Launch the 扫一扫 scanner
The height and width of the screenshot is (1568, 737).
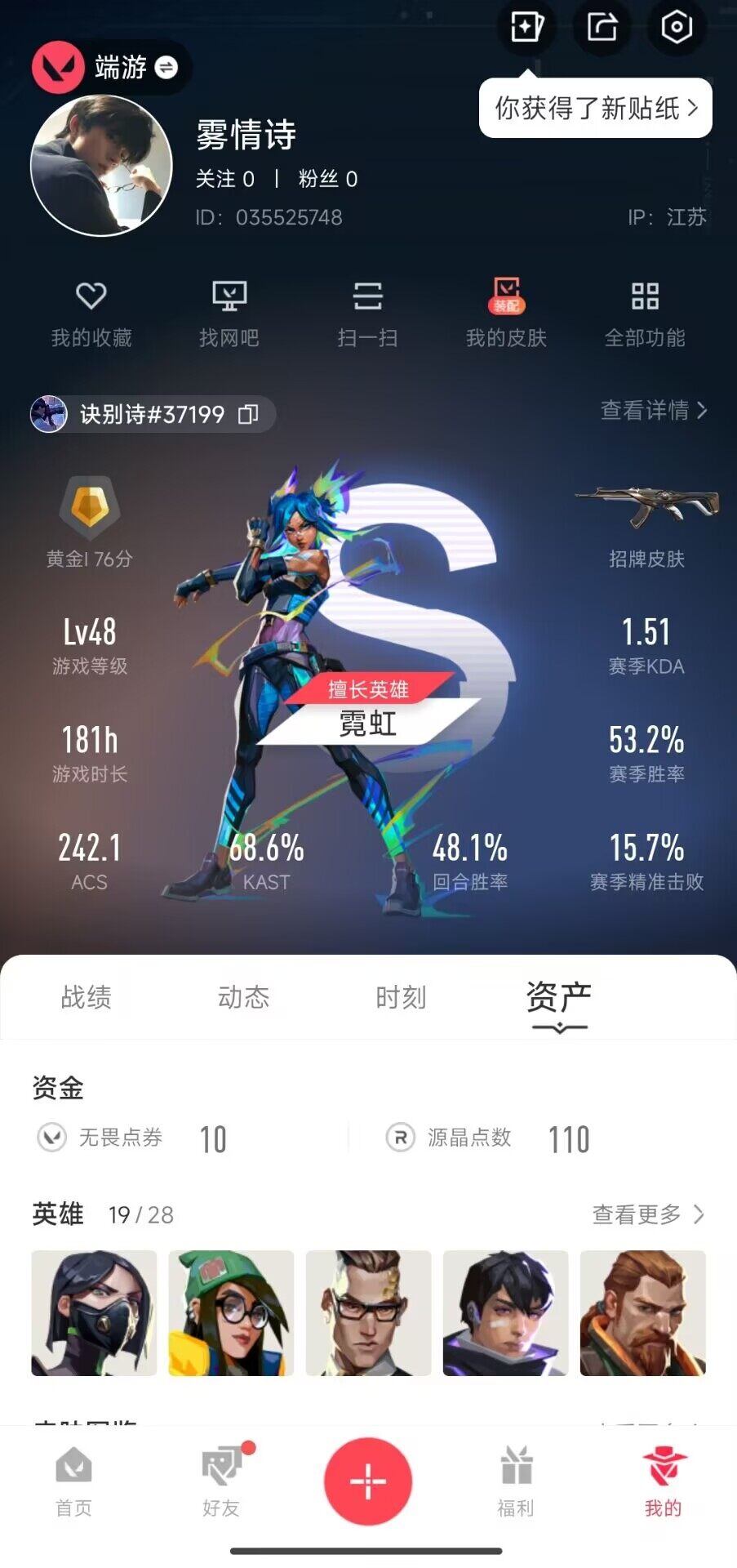pyautogui.click(x=367, y=314)
